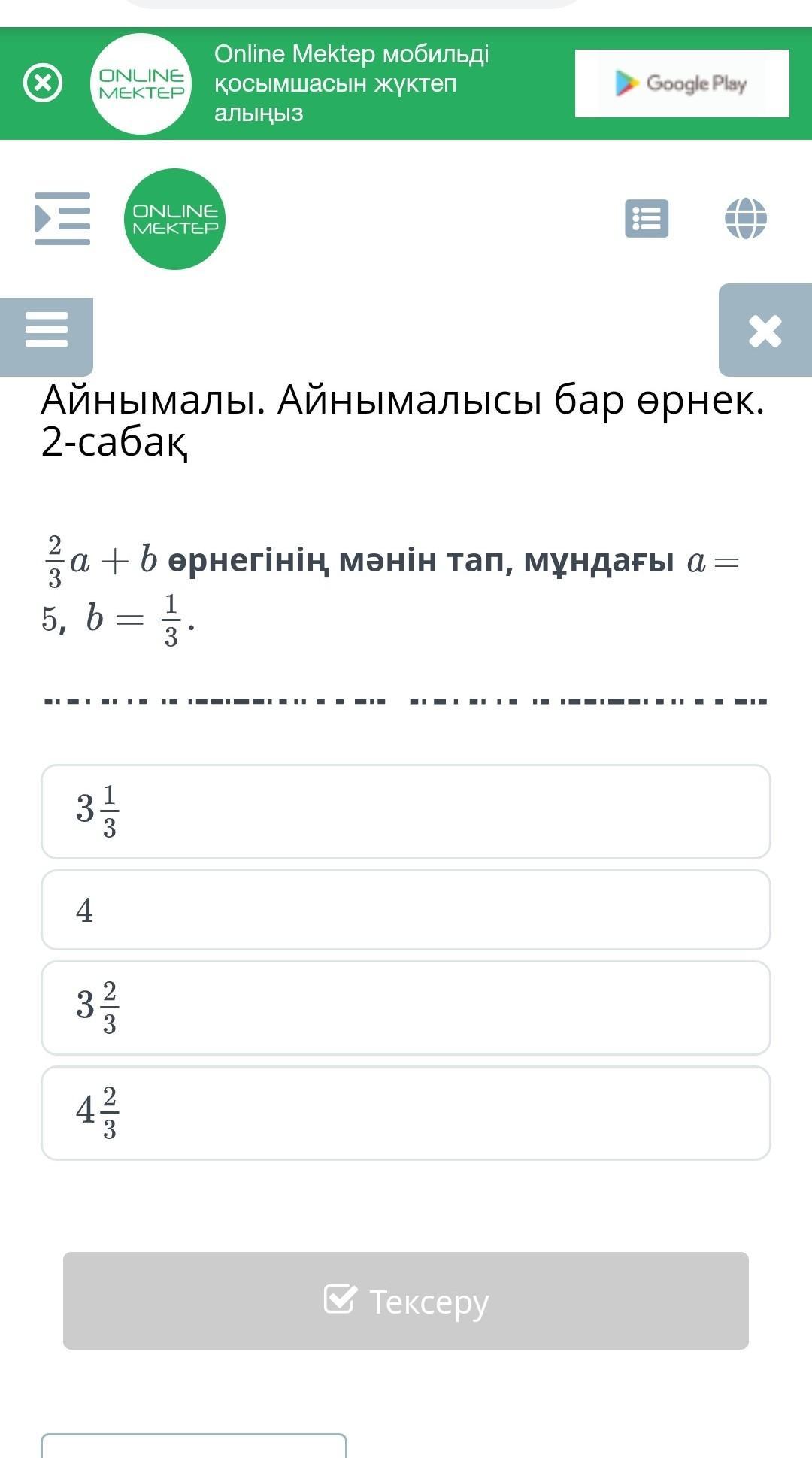Open the list view icon
812x1458 pixels.
[647, 219]
